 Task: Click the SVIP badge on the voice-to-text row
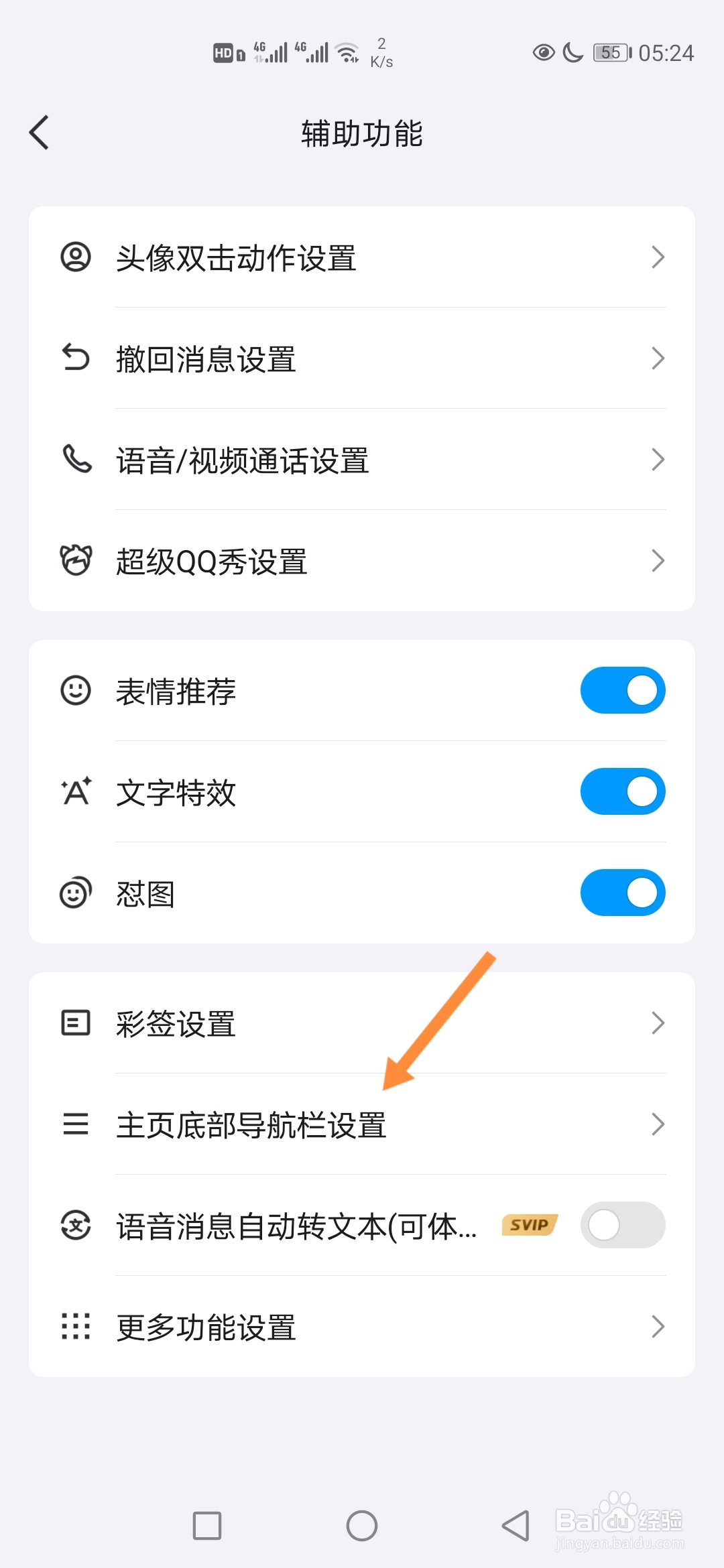click(529, 1225)
